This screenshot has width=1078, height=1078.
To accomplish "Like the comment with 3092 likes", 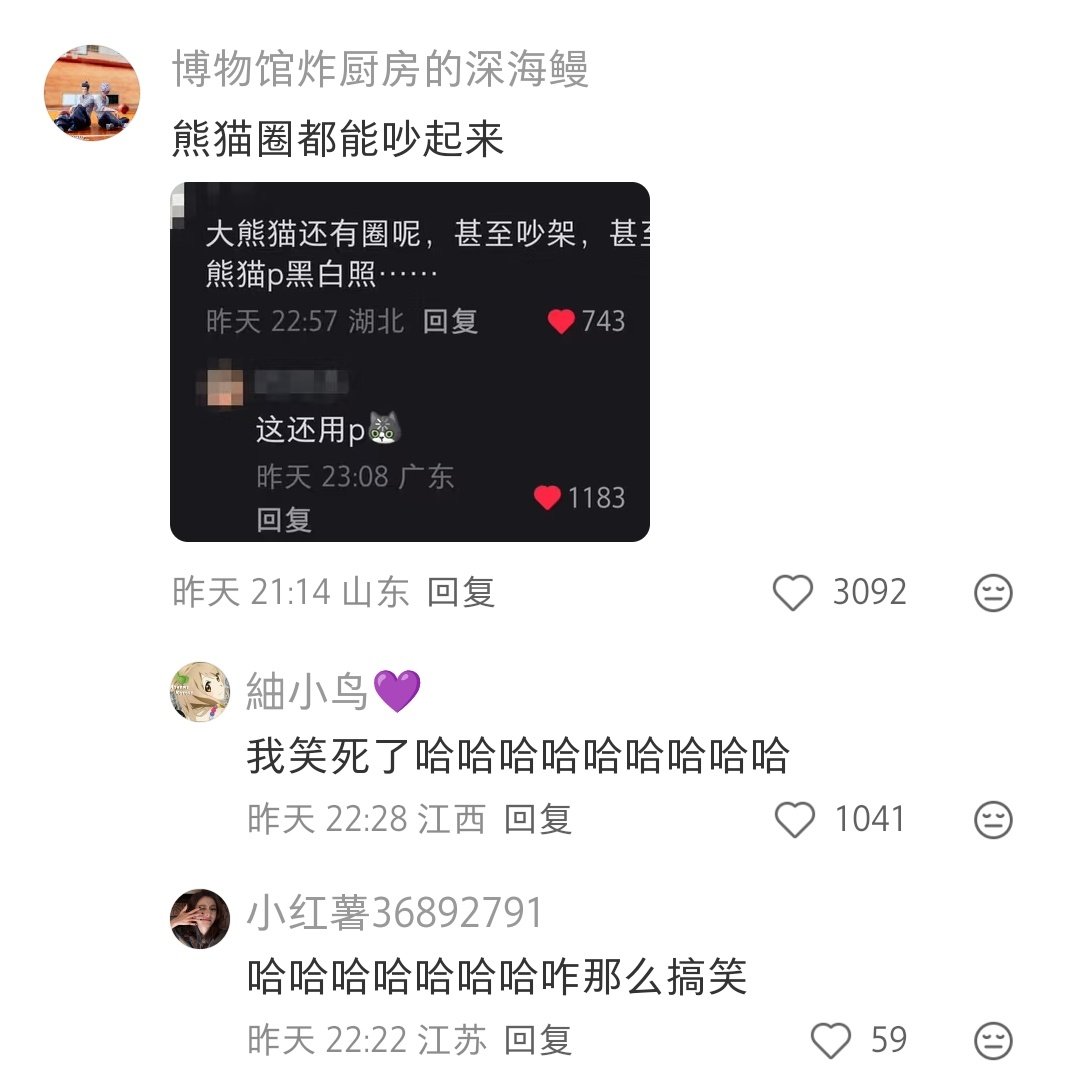I will coord(794,593).
